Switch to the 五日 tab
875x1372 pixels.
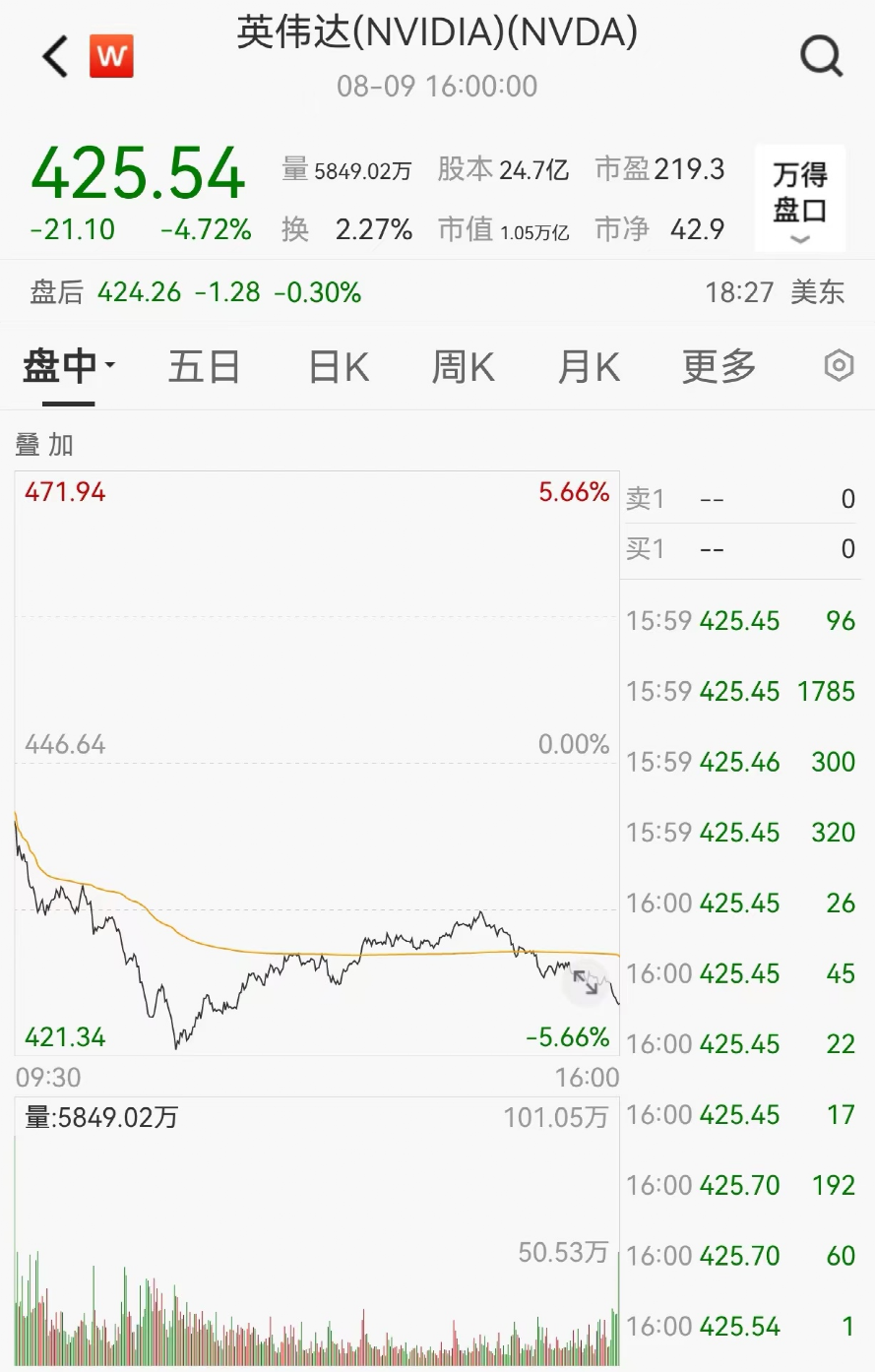[204, 364]
